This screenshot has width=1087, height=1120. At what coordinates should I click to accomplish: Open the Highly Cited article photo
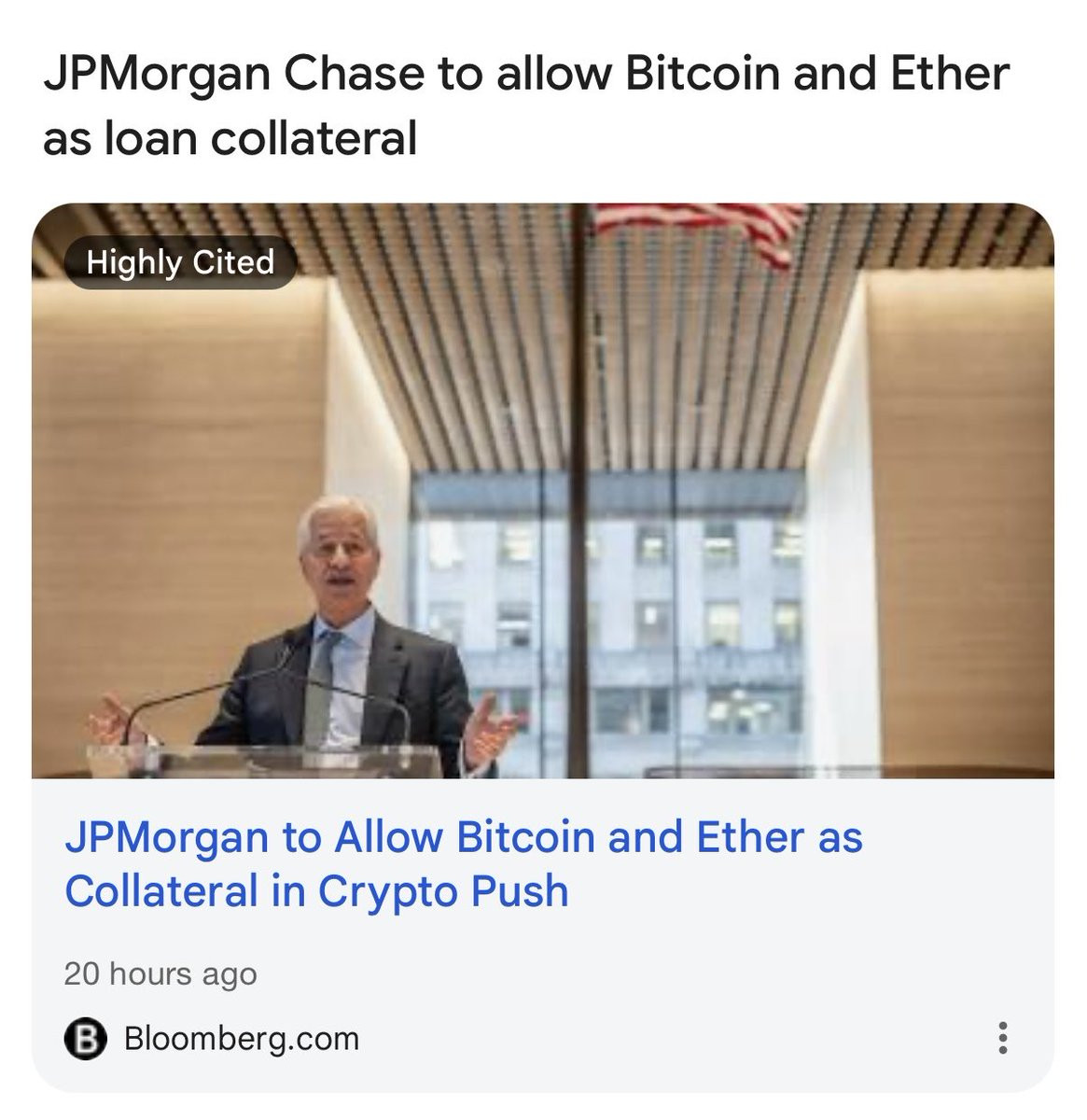point(543,523)
